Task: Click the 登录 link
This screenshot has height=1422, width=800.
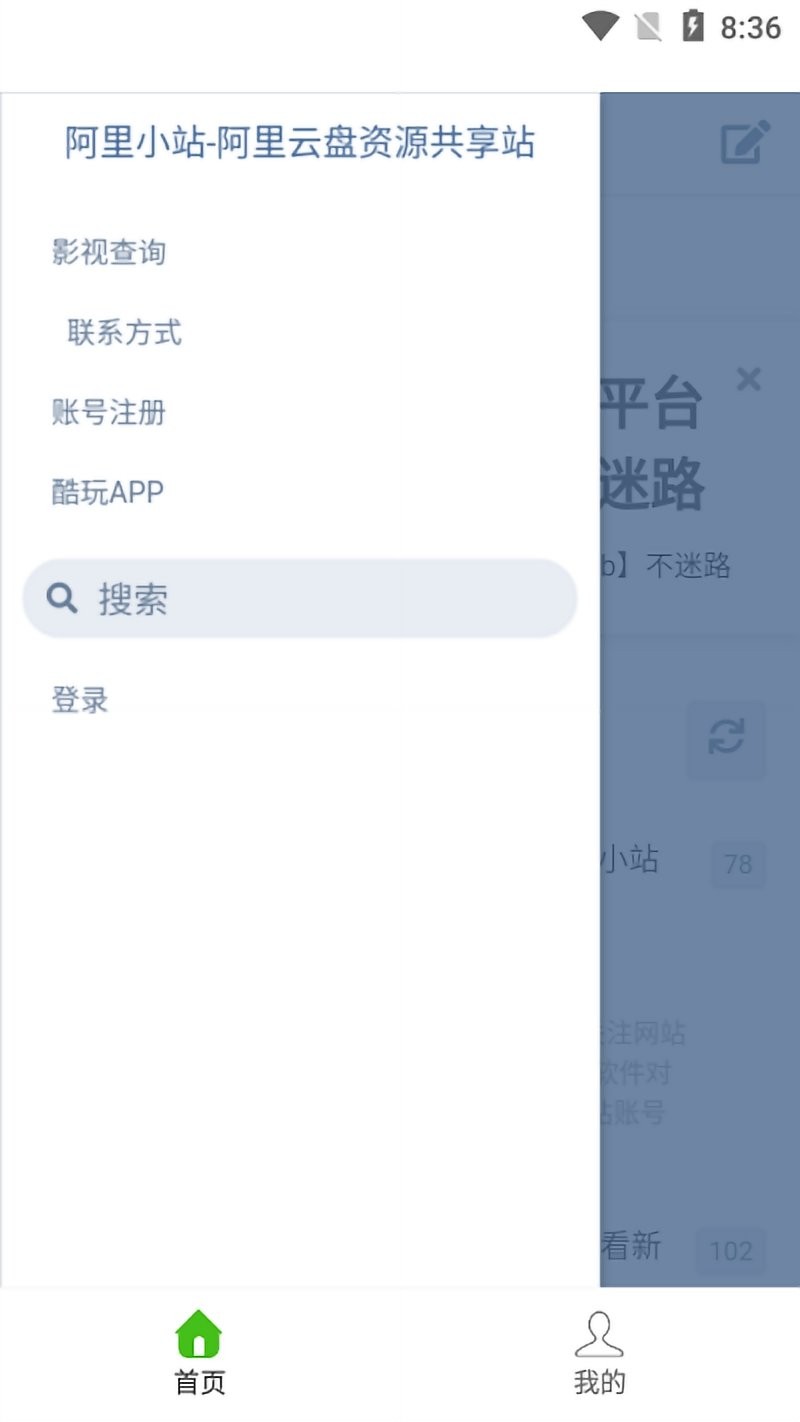Action: coord(79,700)
